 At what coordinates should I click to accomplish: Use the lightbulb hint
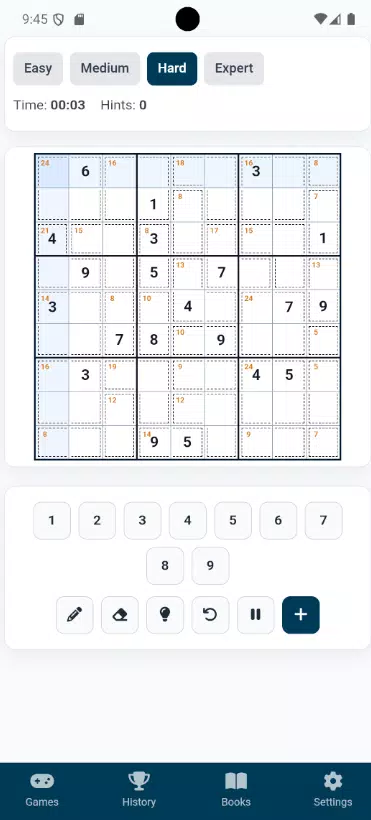(165, 614)
